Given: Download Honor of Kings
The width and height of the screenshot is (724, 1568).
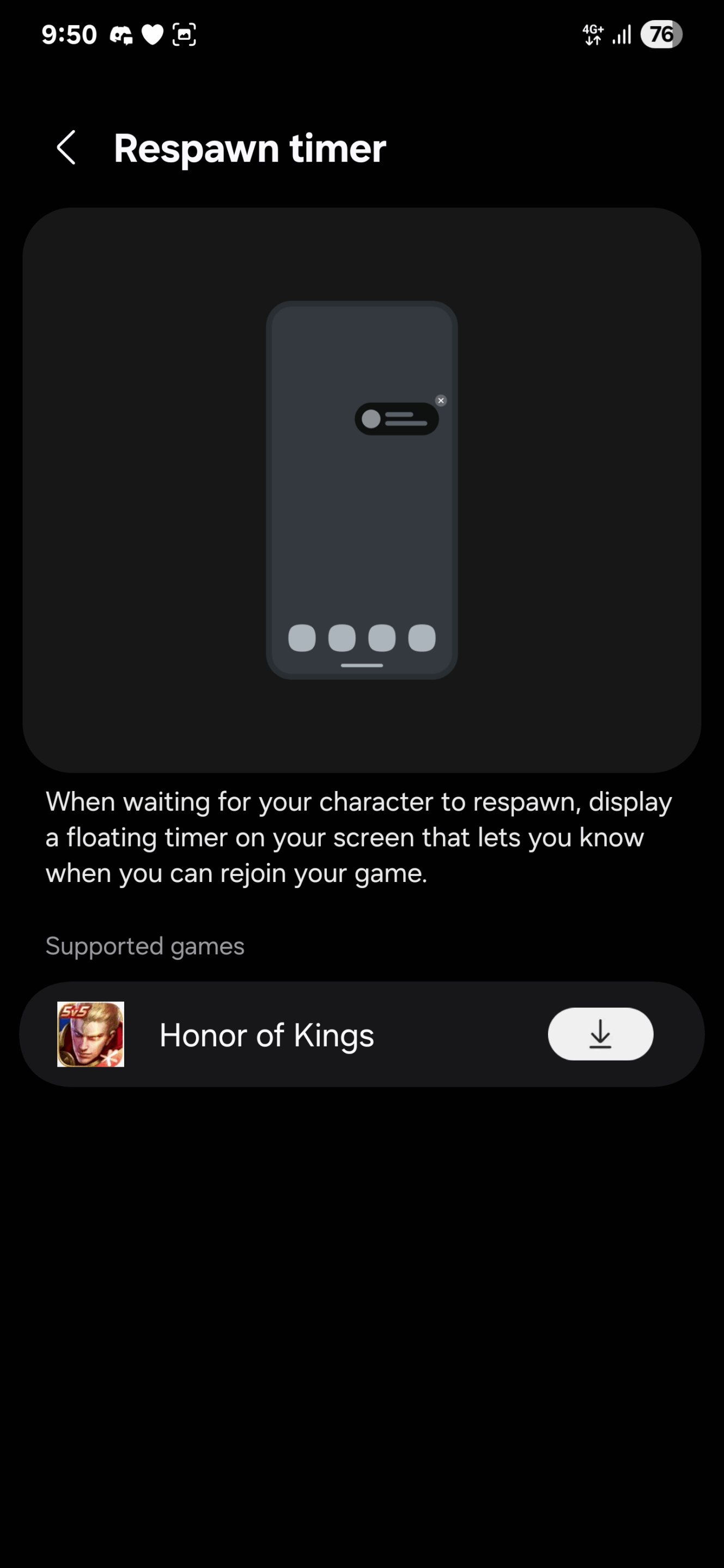Looking at the screenshot, I should pyautogui.click(x=600, y=1034).
